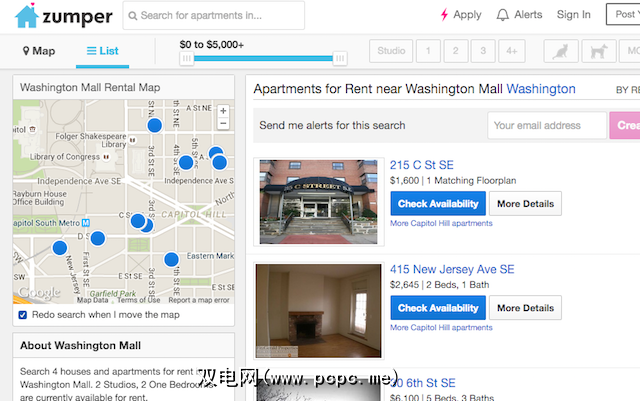This screenshot has height=401, width=640.
Task: Filter by 1 bedroom
Action: coord(427,51)
